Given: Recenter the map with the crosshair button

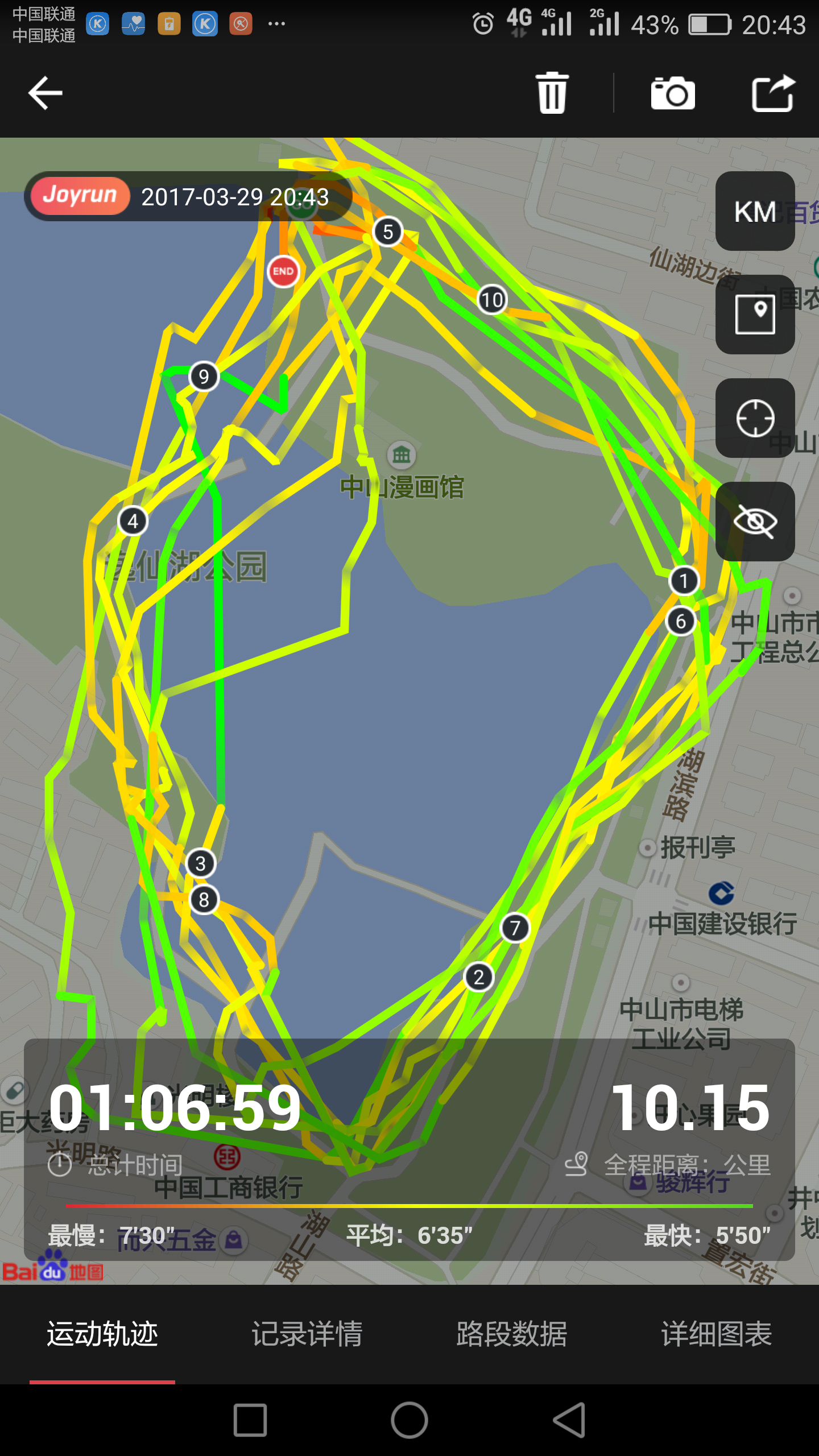Looking at the screenshot, I should tap(755, 418).
